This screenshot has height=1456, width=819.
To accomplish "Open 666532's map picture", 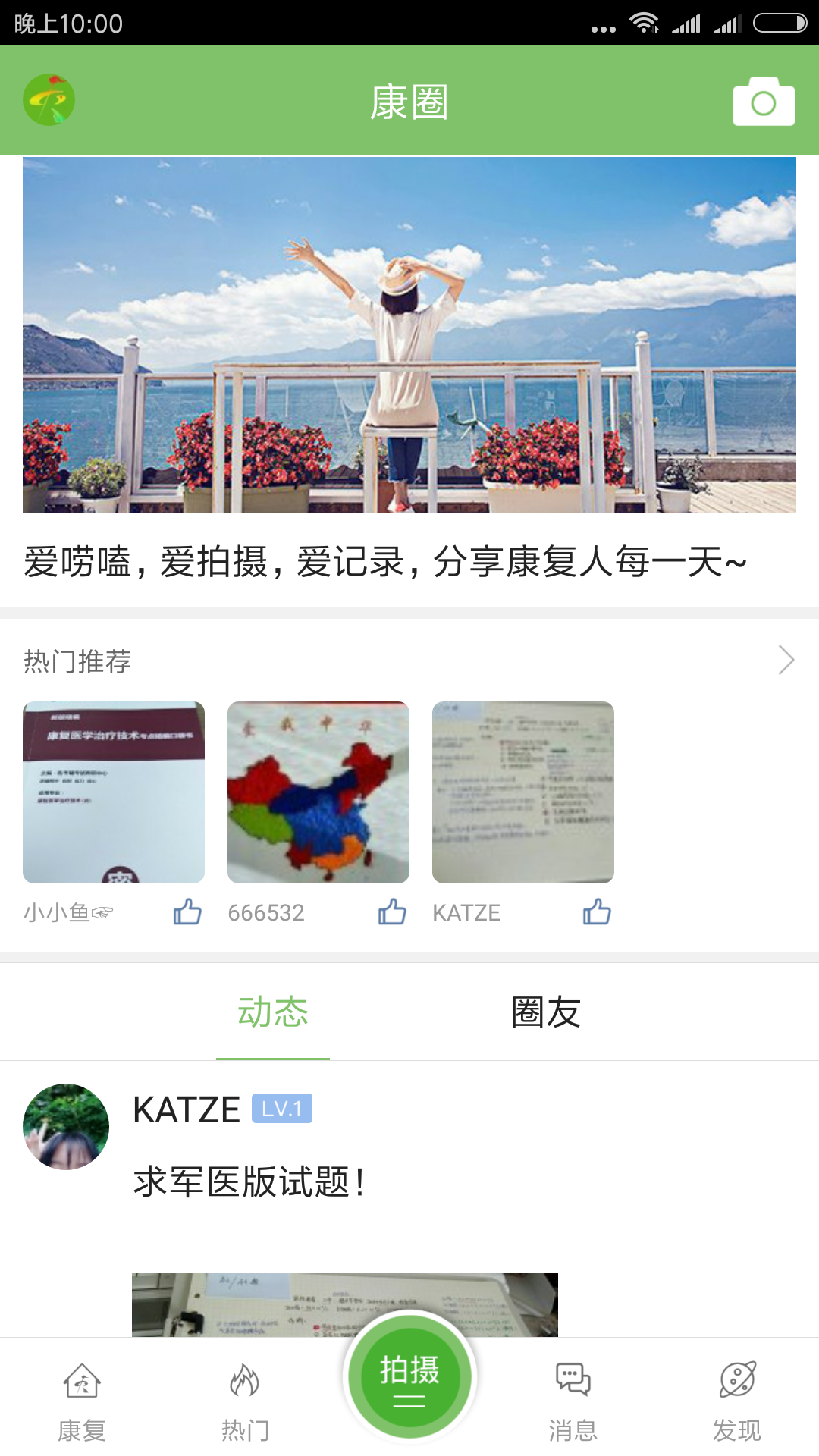I will 318,792.
